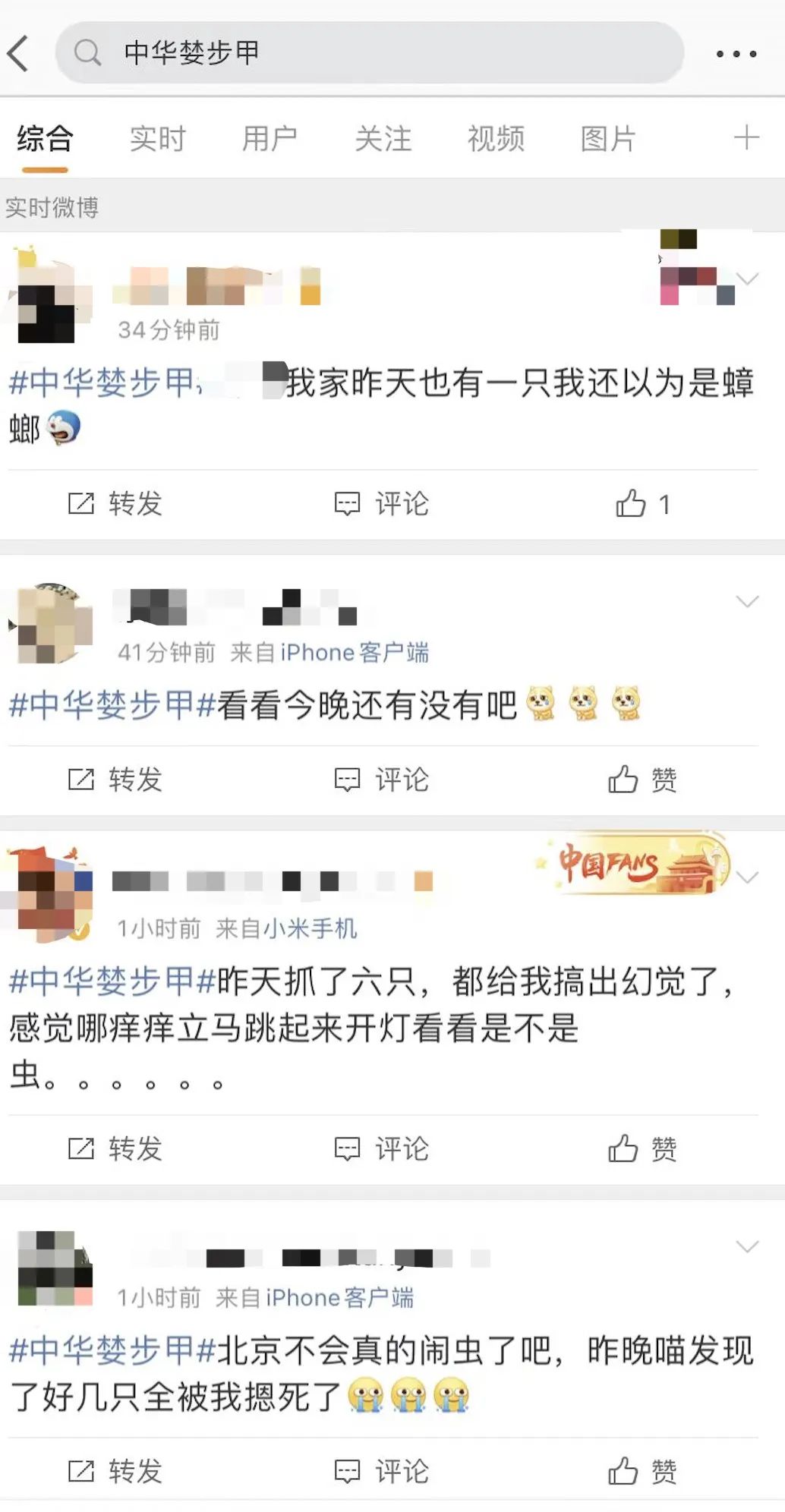Switch to the 图片 tab
The width and height of the screenshot is (785, 1512).
(609, 138)
